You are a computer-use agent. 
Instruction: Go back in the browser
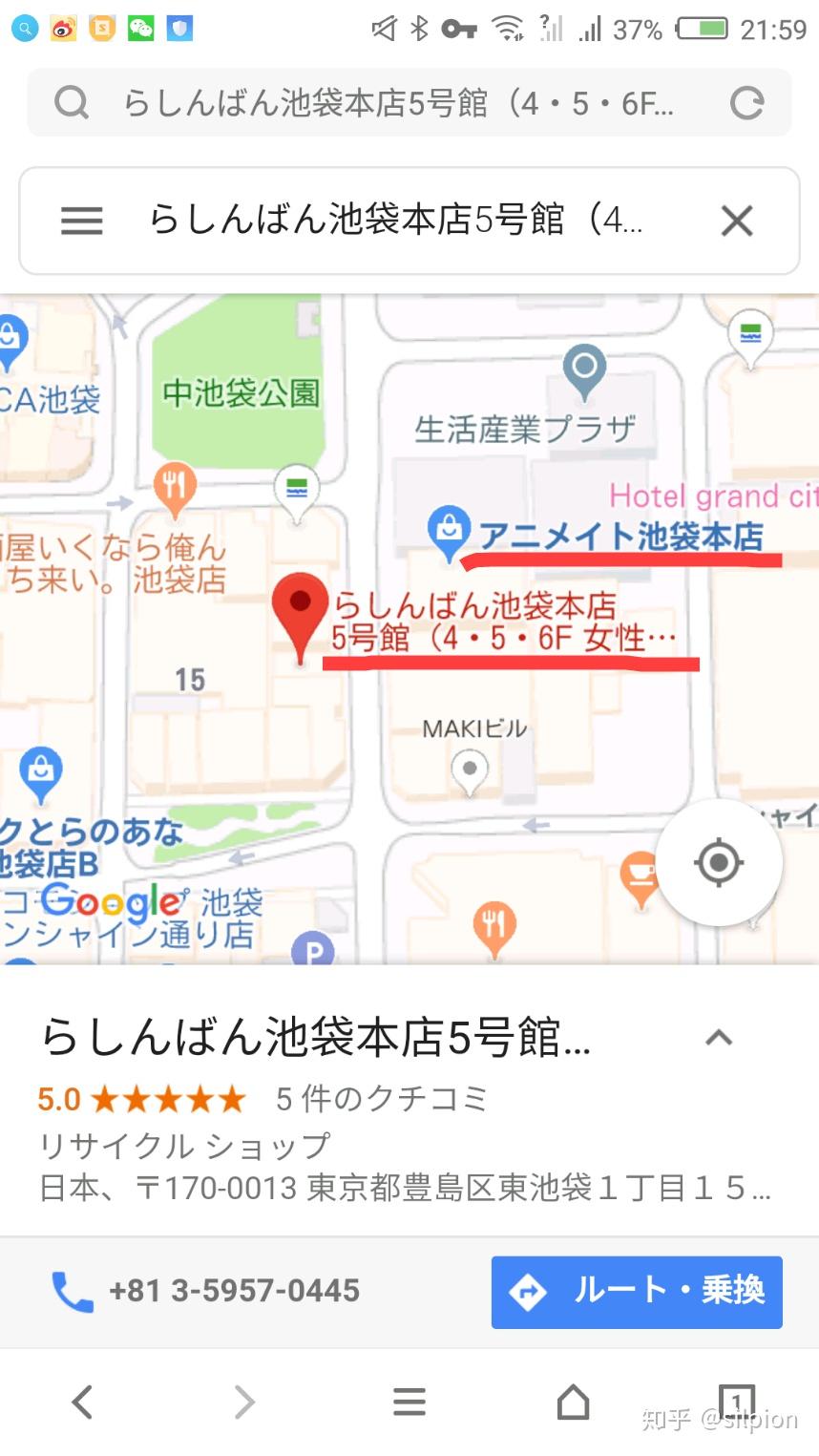pos(83,1402)
